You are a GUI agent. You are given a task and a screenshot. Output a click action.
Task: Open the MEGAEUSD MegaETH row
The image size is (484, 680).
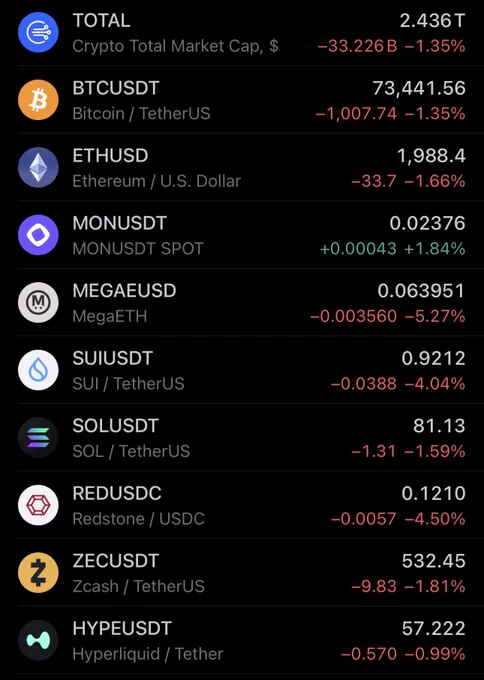(x=242, y=303)
